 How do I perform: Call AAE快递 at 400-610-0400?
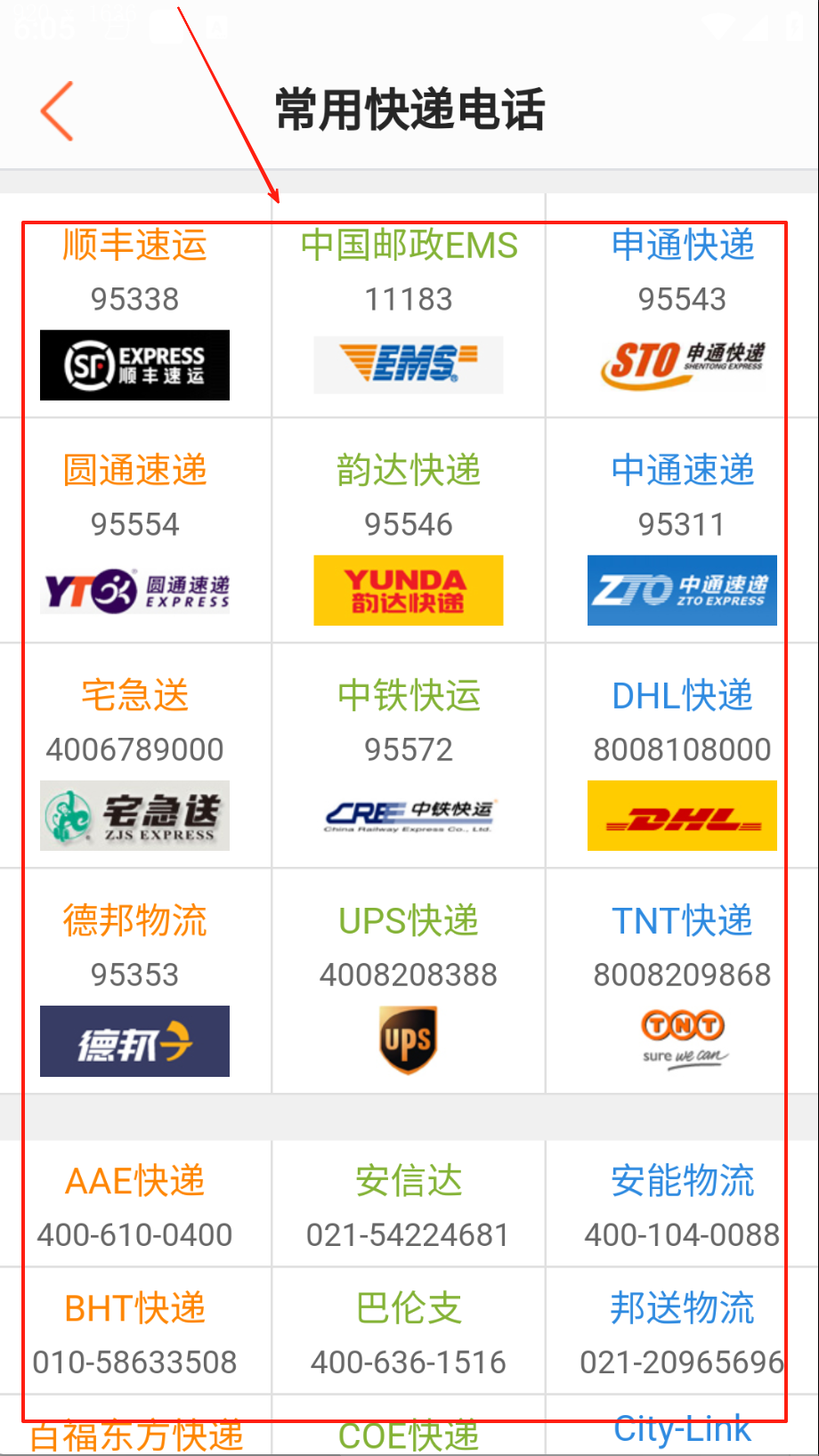[x=135, y=1205]
